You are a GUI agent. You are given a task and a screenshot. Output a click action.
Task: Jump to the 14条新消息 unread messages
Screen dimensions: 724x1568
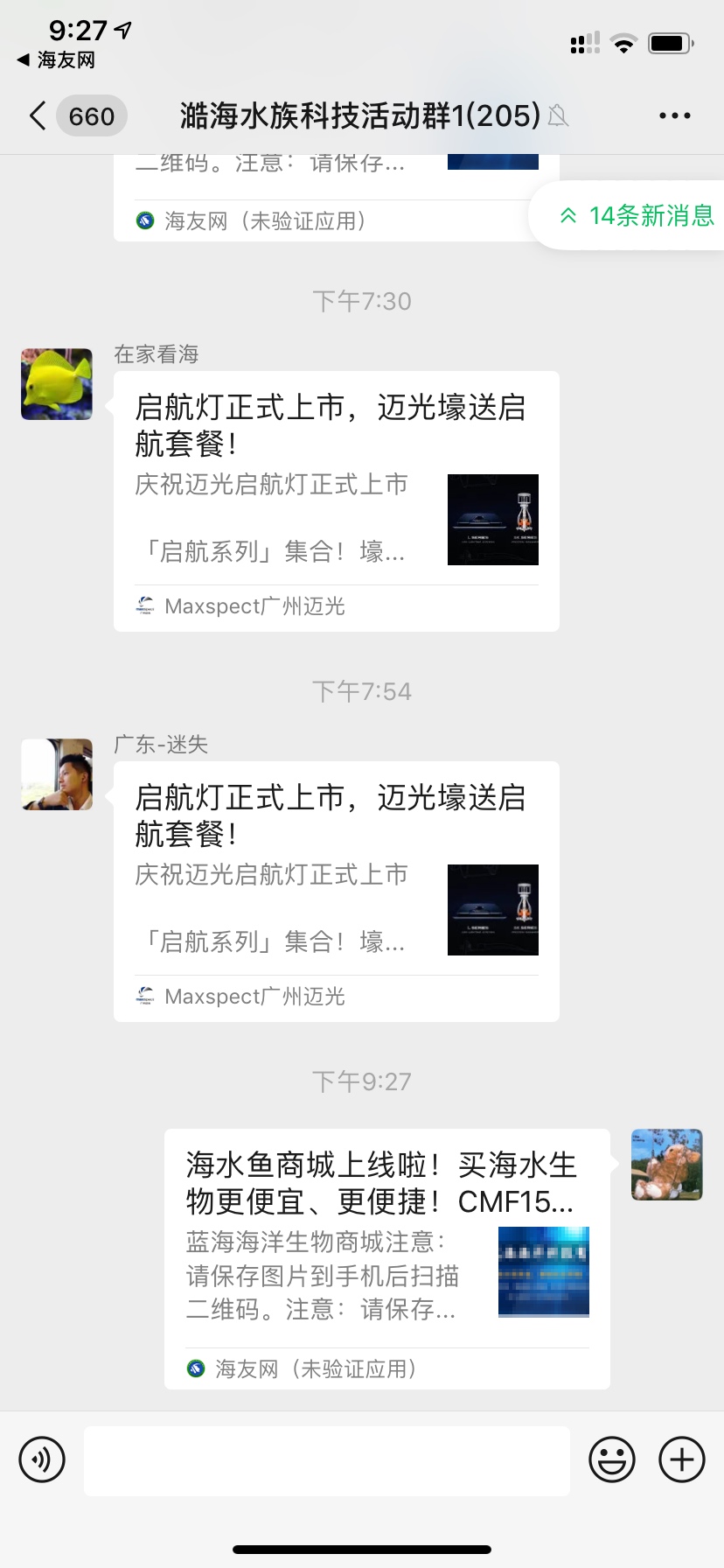(637, 215)
